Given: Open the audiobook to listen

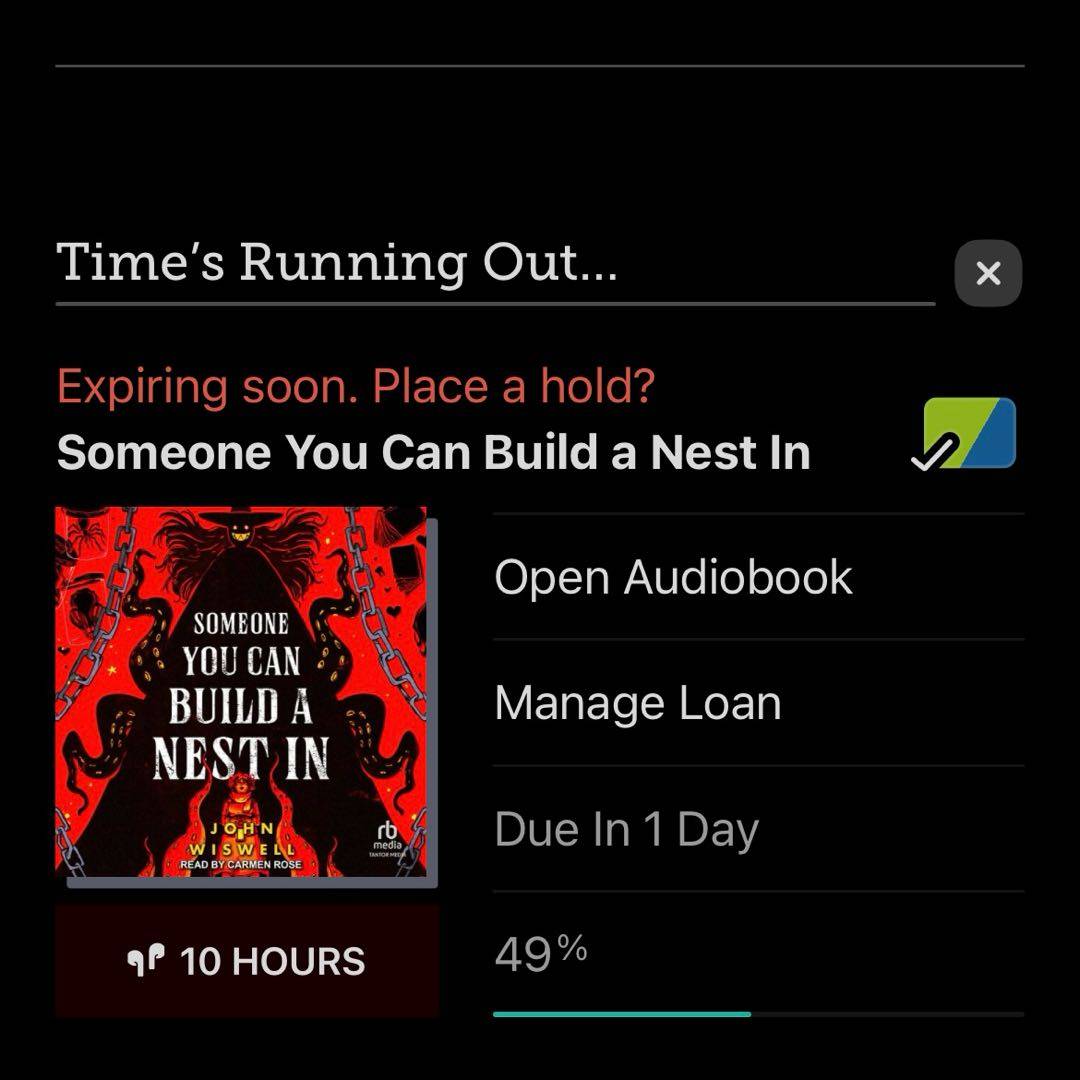Looking at the screenshot, I should [673, 577].
